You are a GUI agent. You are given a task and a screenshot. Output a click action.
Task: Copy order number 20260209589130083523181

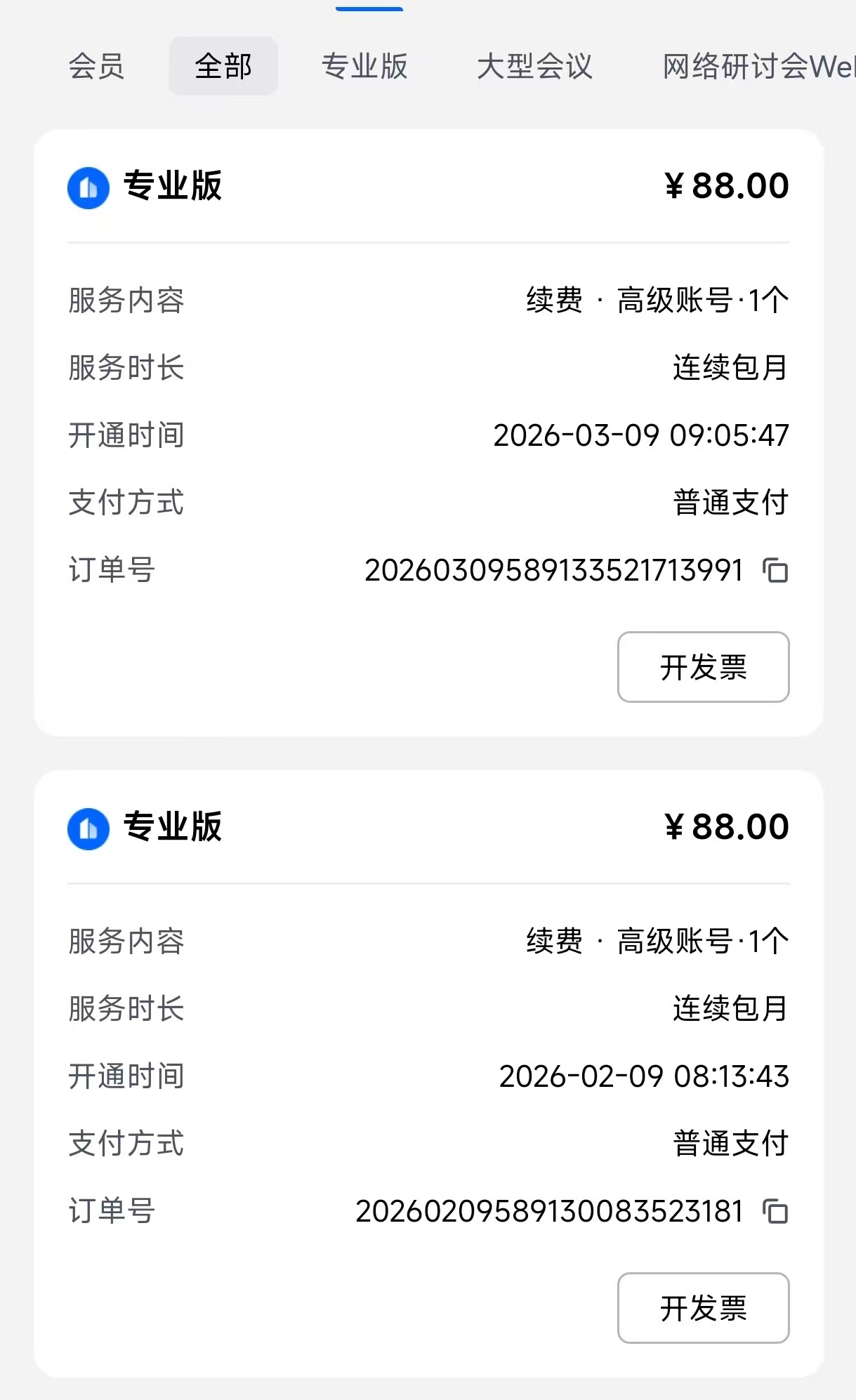pyautogui.click(x=775, y=1211)
